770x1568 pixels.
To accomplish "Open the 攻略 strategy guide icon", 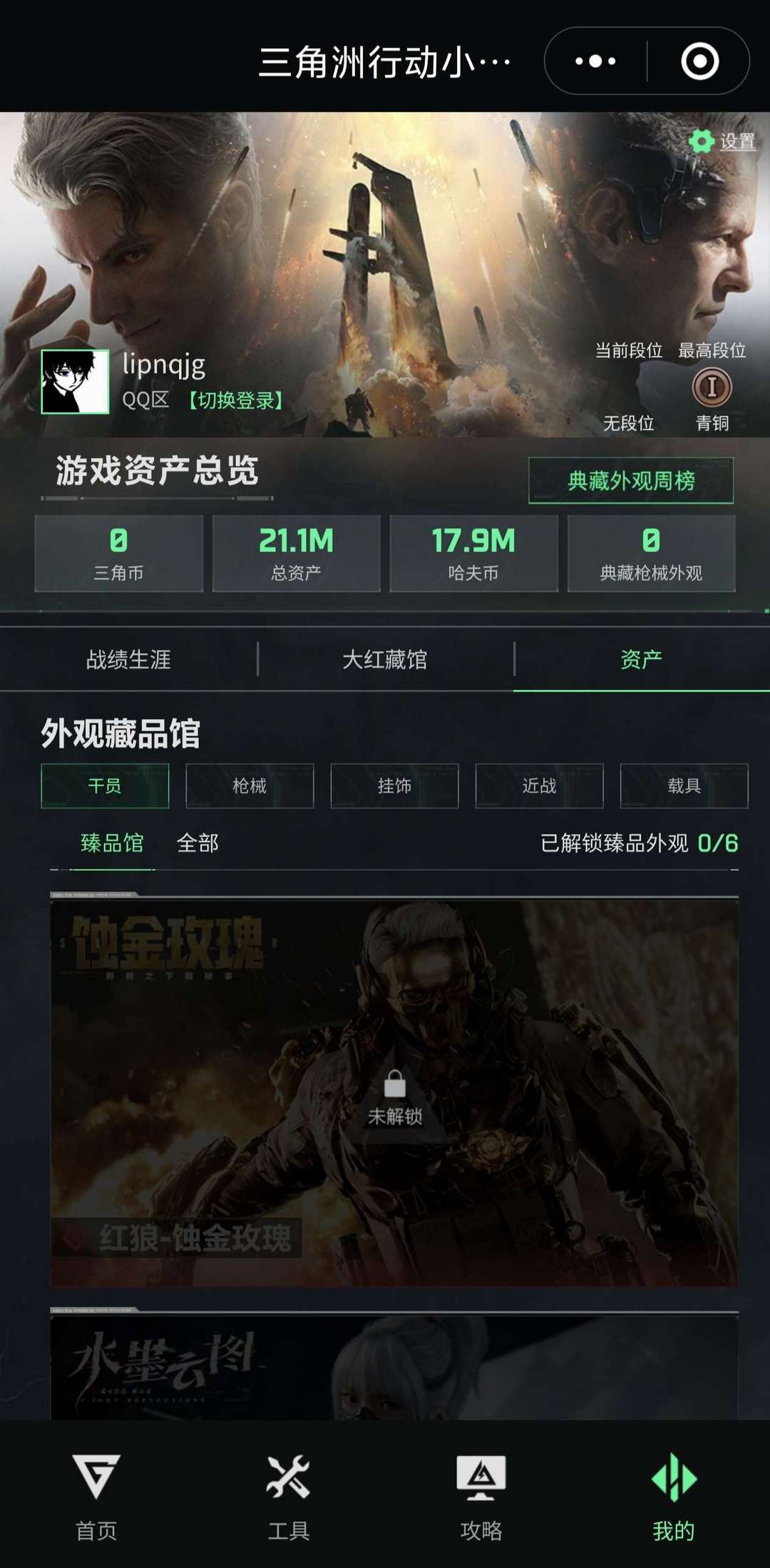I will coord(481,1482).
